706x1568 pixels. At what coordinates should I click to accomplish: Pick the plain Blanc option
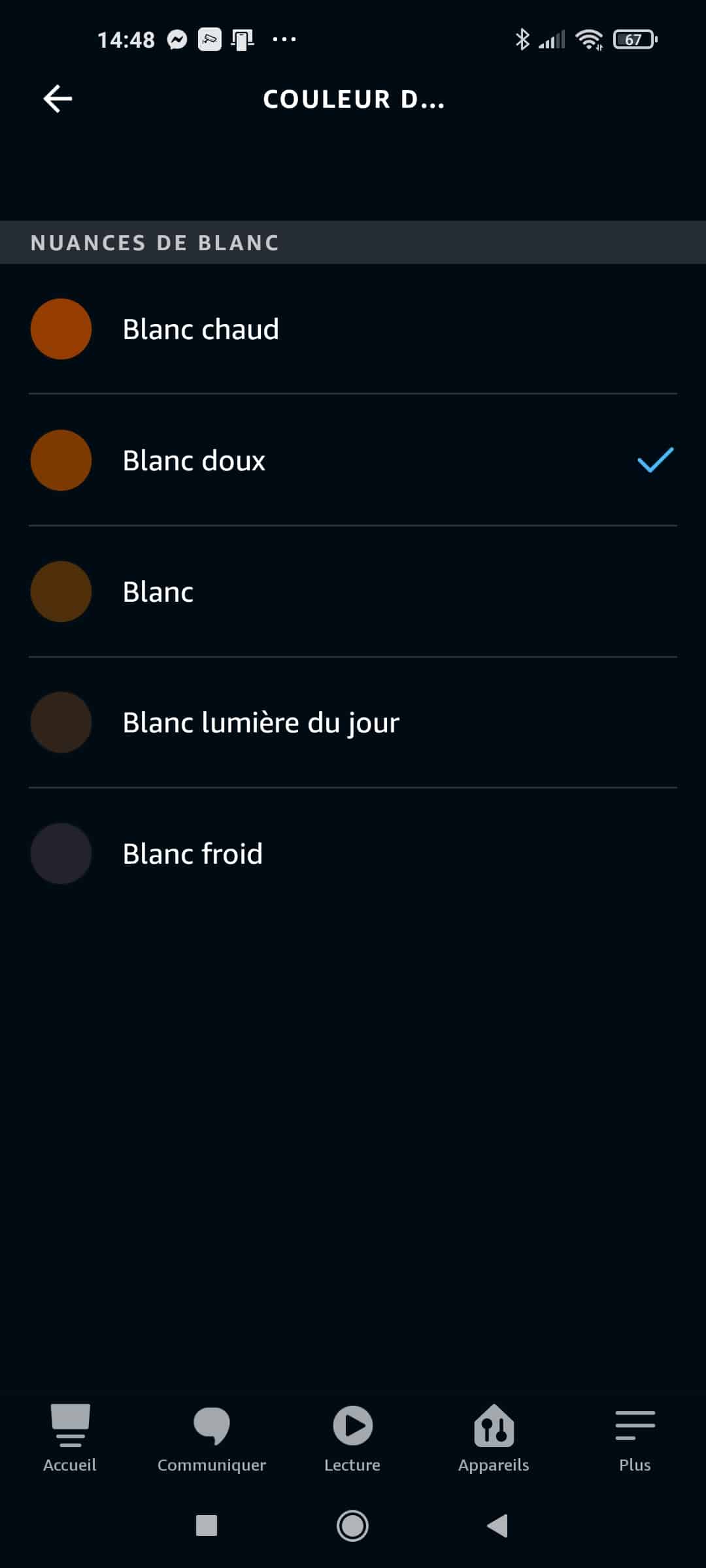[x=353, y=591]
